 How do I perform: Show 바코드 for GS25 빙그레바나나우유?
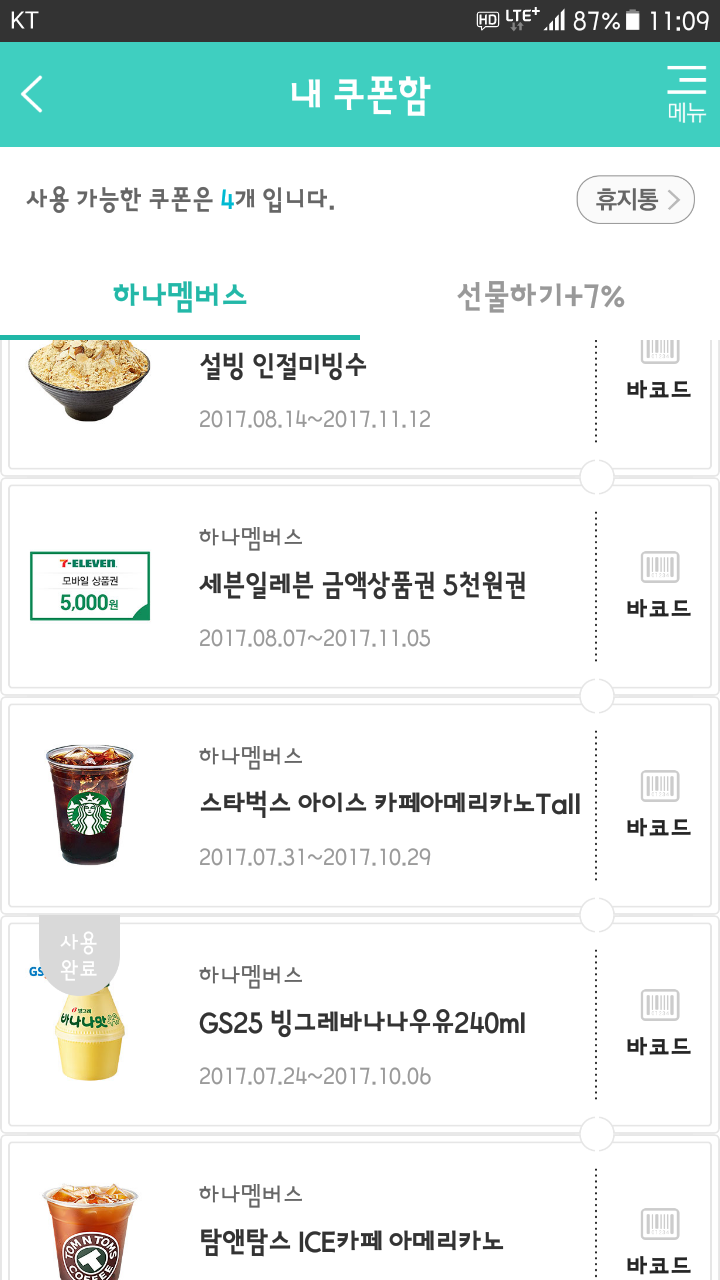[x=659, y=1024]
